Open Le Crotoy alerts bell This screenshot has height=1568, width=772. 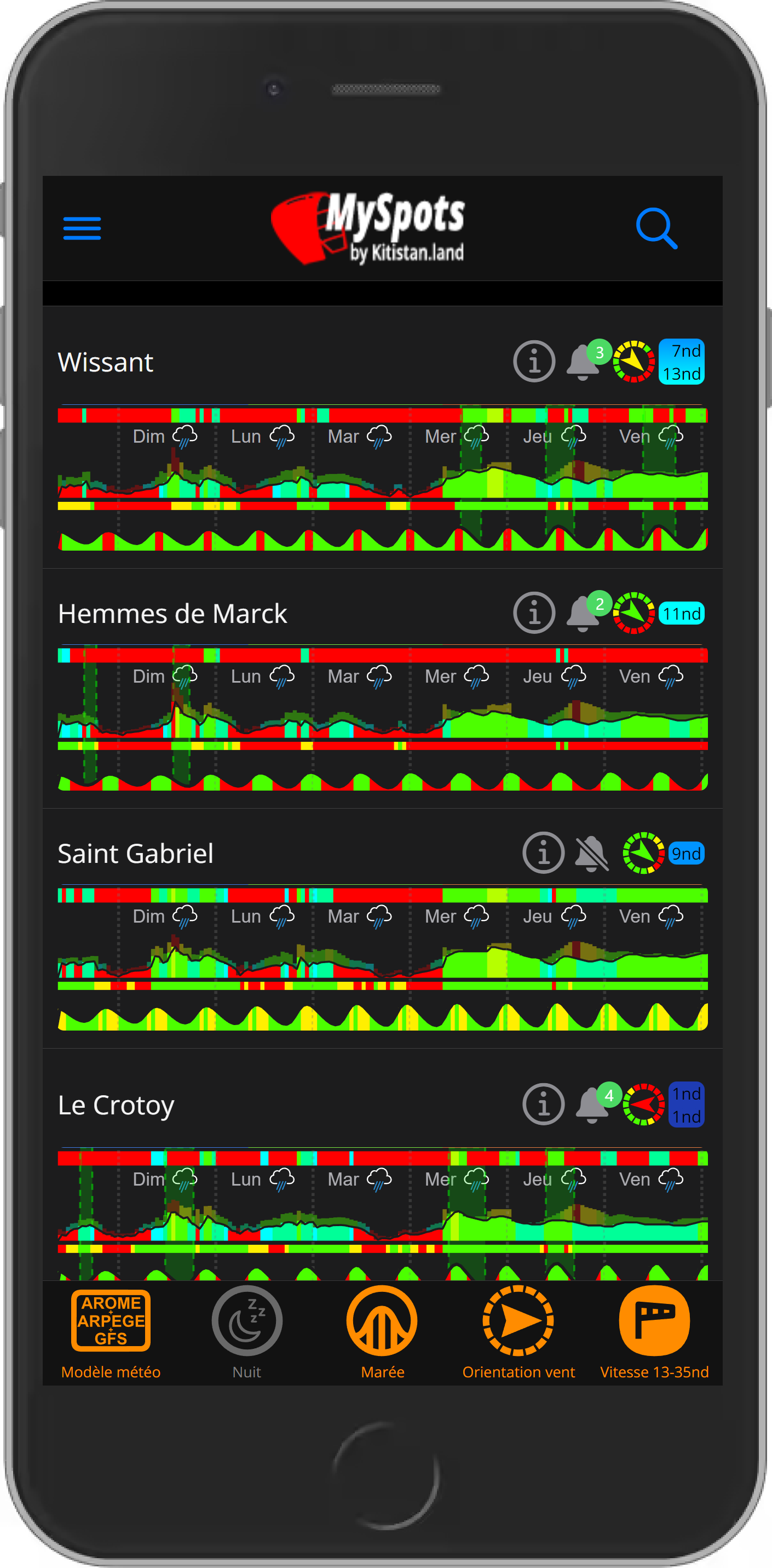point(591,1105)
